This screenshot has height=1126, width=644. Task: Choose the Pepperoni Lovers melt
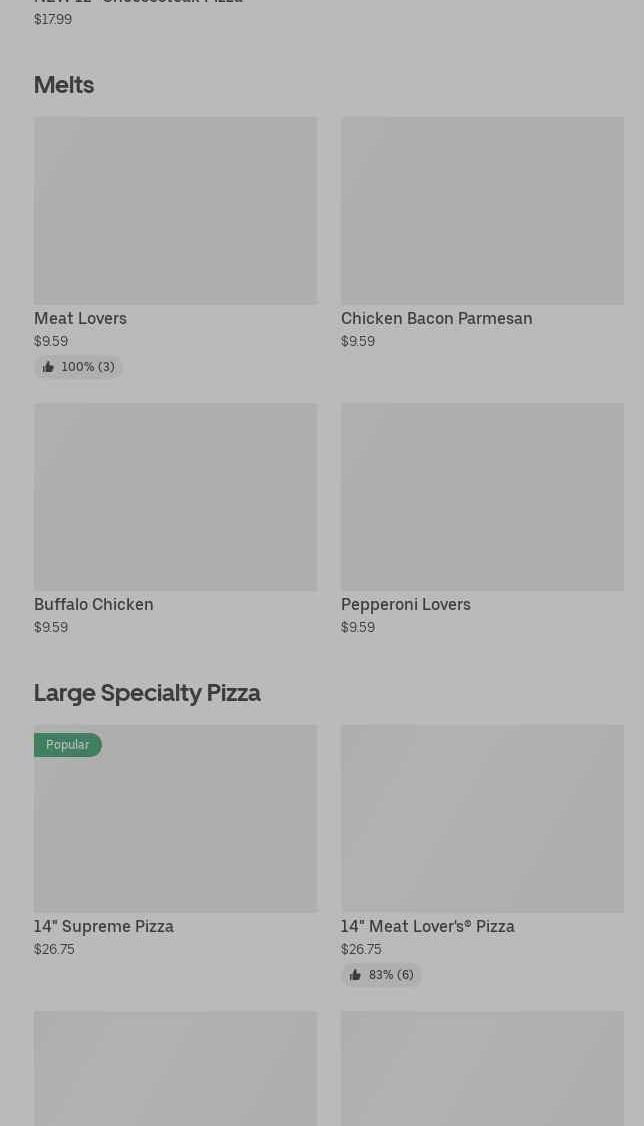tap(482, 497)
